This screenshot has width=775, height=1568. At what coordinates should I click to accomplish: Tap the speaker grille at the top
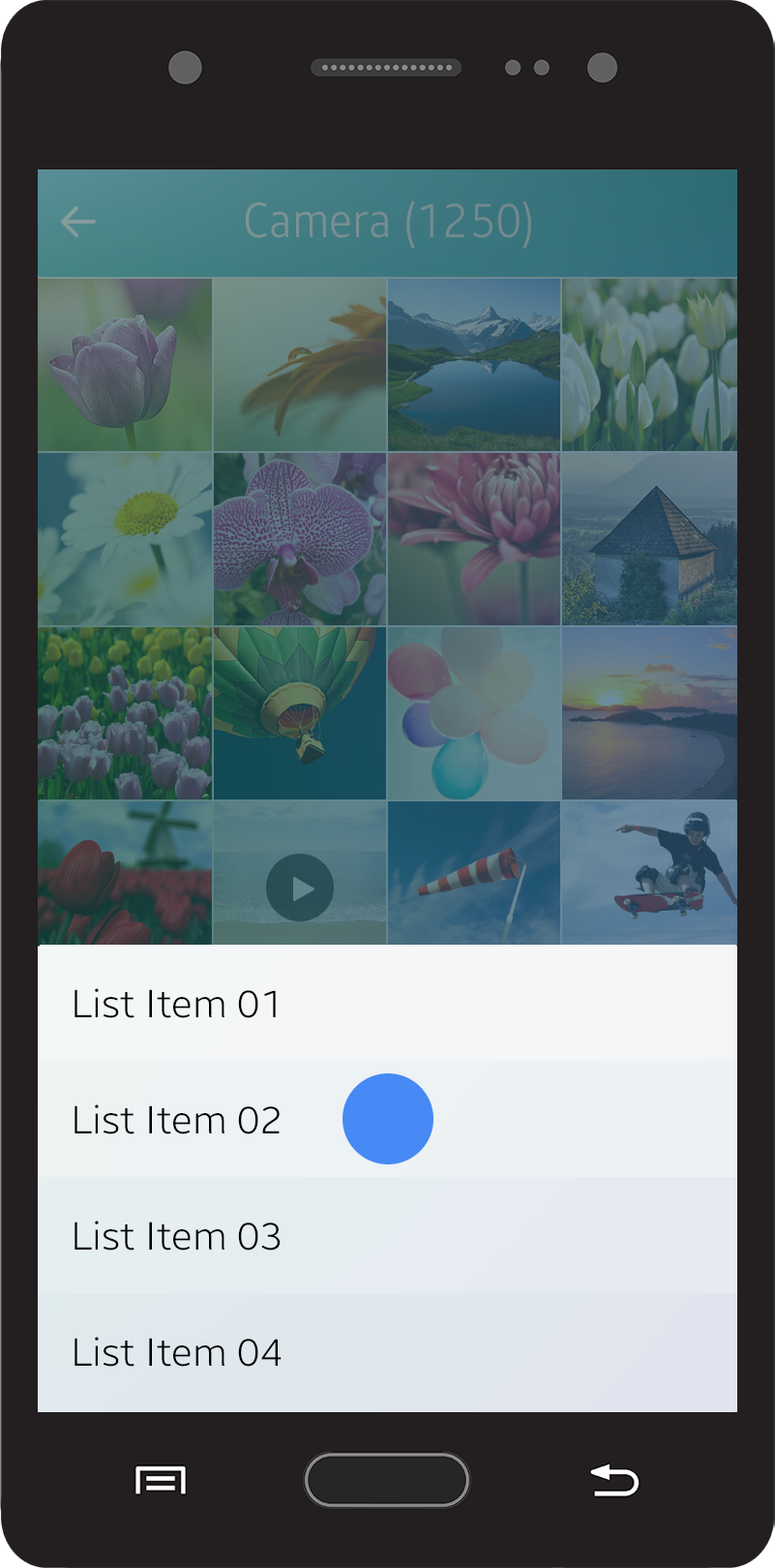coord(386,67)
